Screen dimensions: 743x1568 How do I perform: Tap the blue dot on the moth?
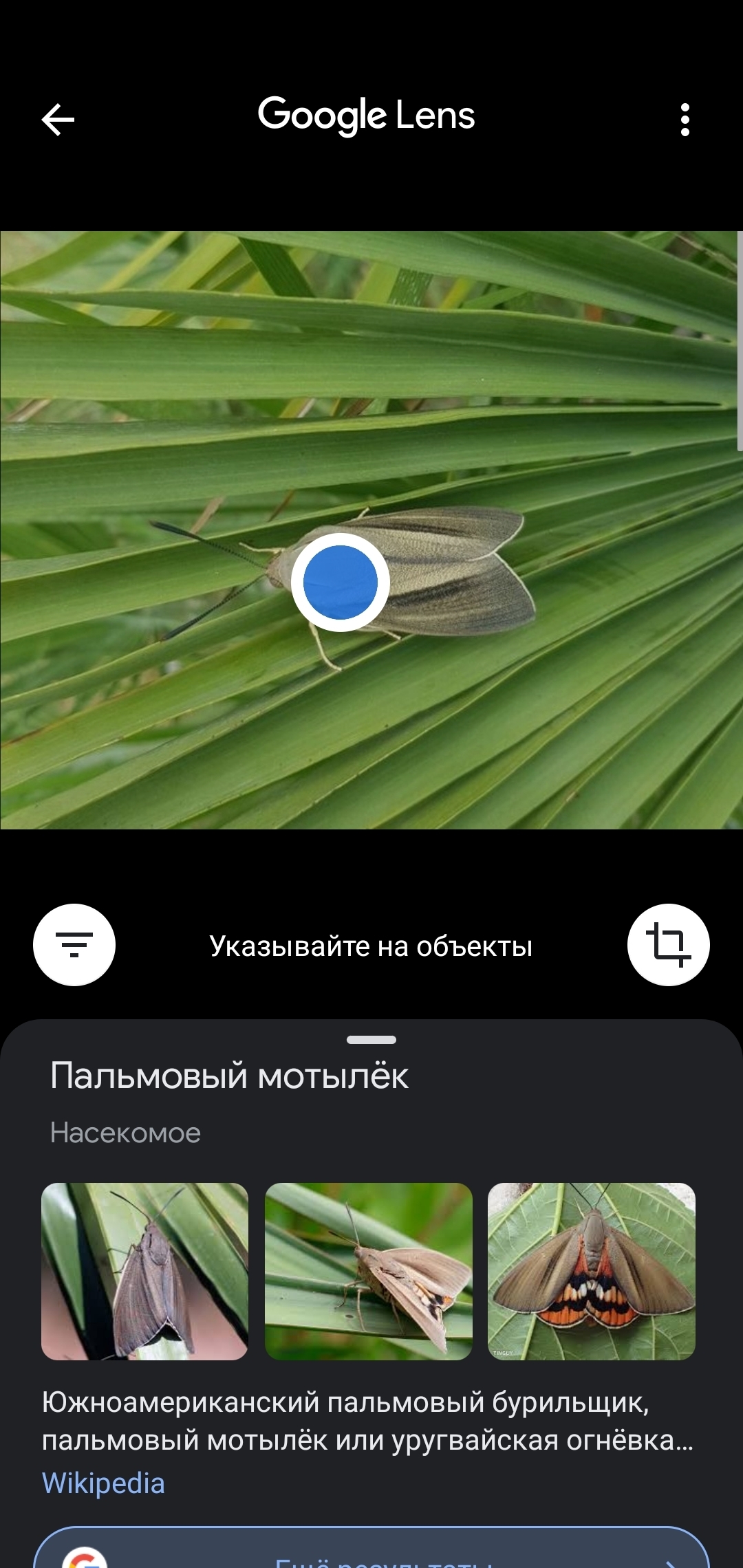coord(341,582)
